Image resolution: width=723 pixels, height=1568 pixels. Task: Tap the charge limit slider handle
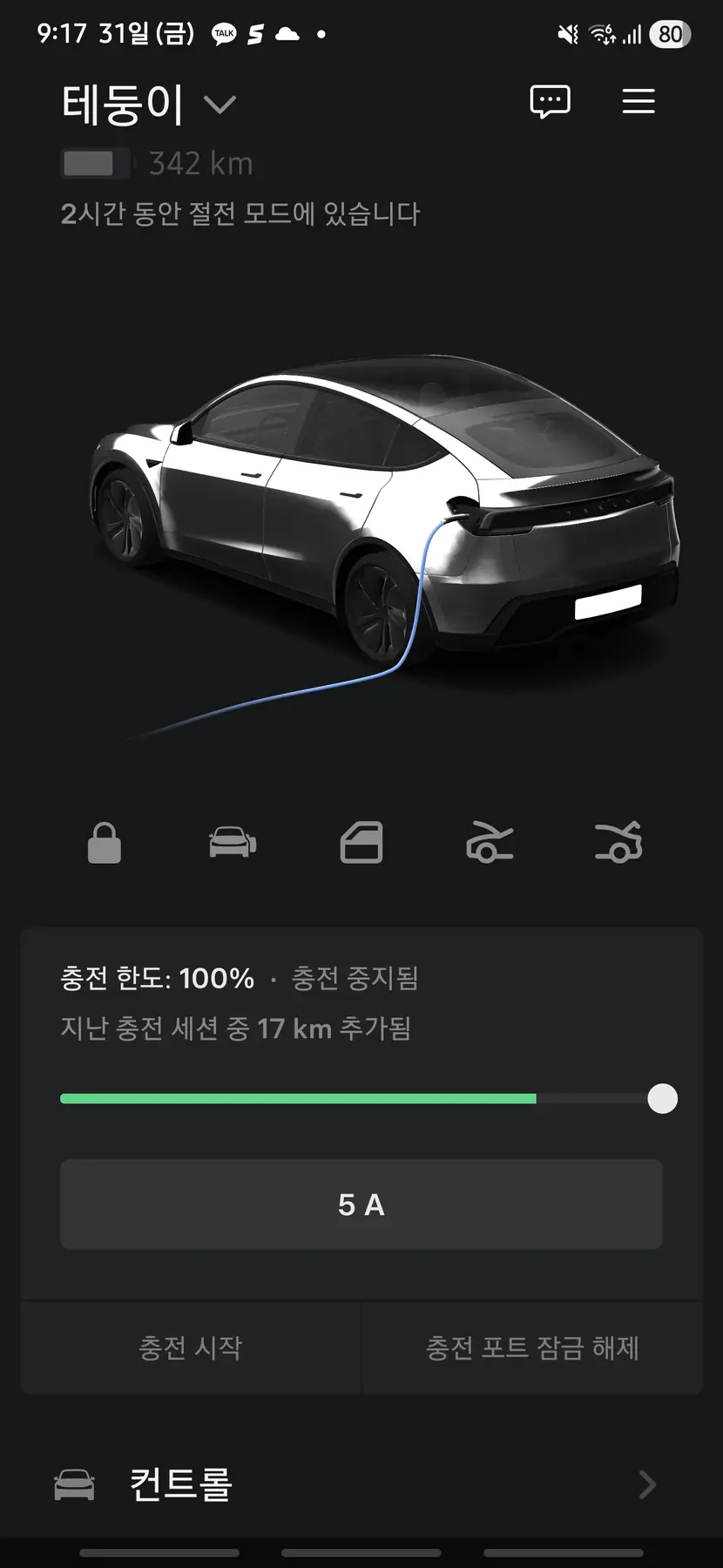(662, 1099)
